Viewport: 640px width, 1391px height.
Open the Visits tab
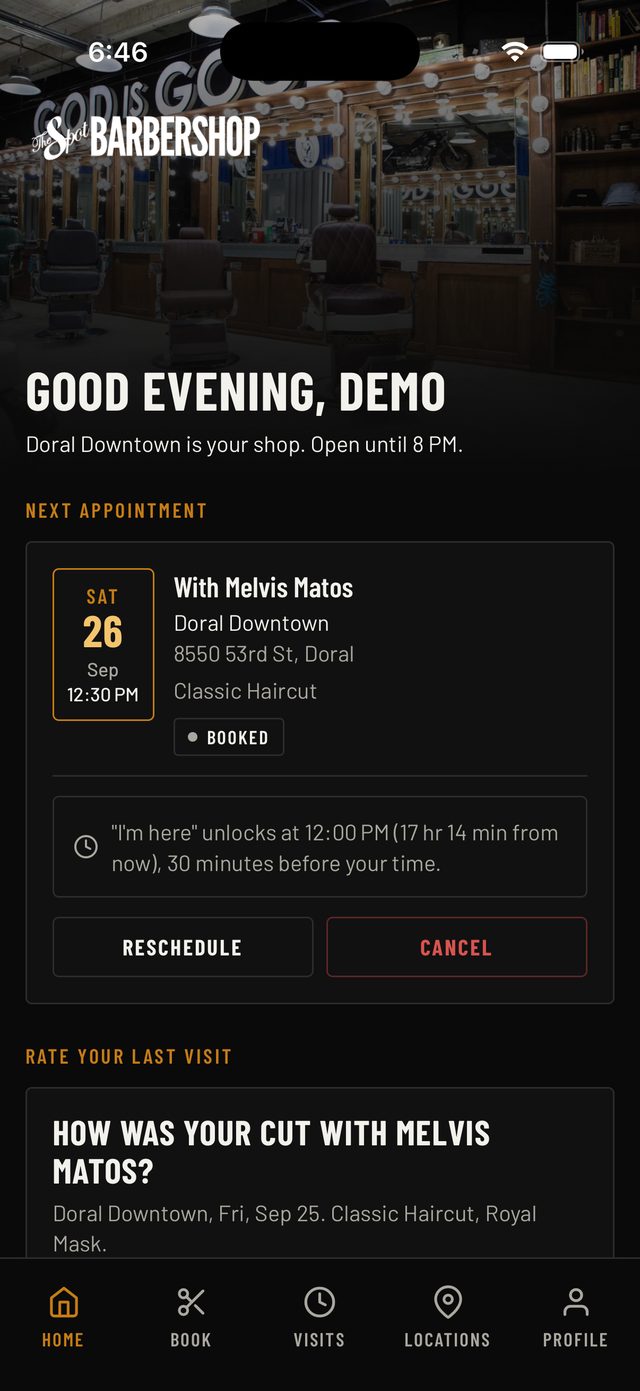(319, 1318)
